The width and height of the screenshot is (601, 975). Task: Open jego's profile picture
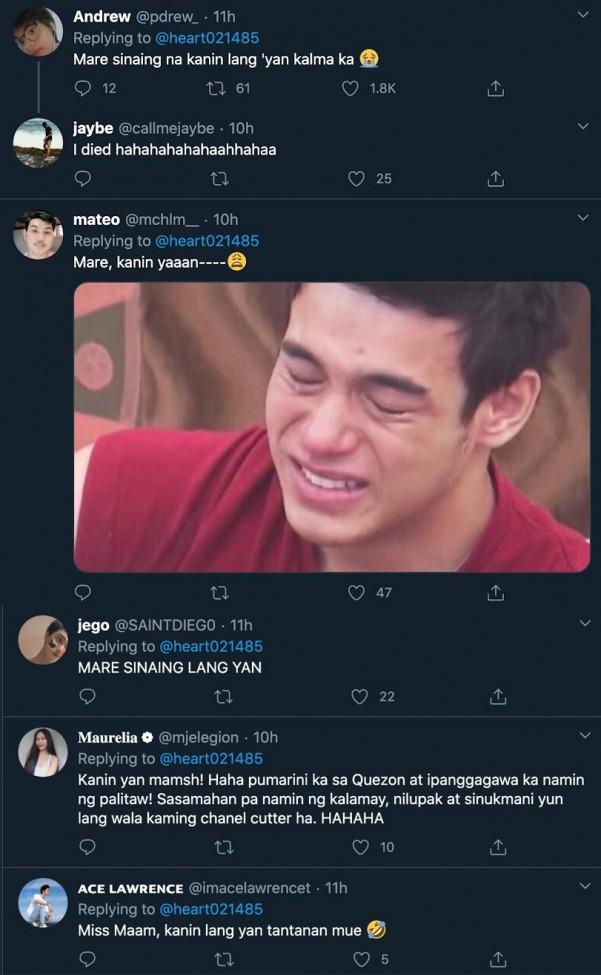click(42, 640)
